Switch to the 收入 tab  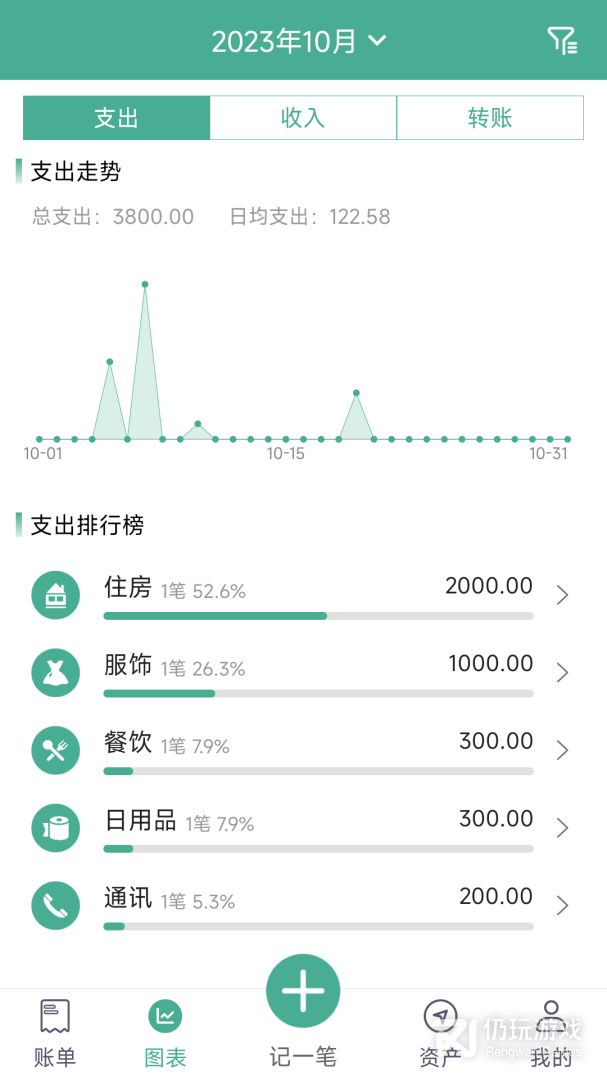tap(303, 118)
